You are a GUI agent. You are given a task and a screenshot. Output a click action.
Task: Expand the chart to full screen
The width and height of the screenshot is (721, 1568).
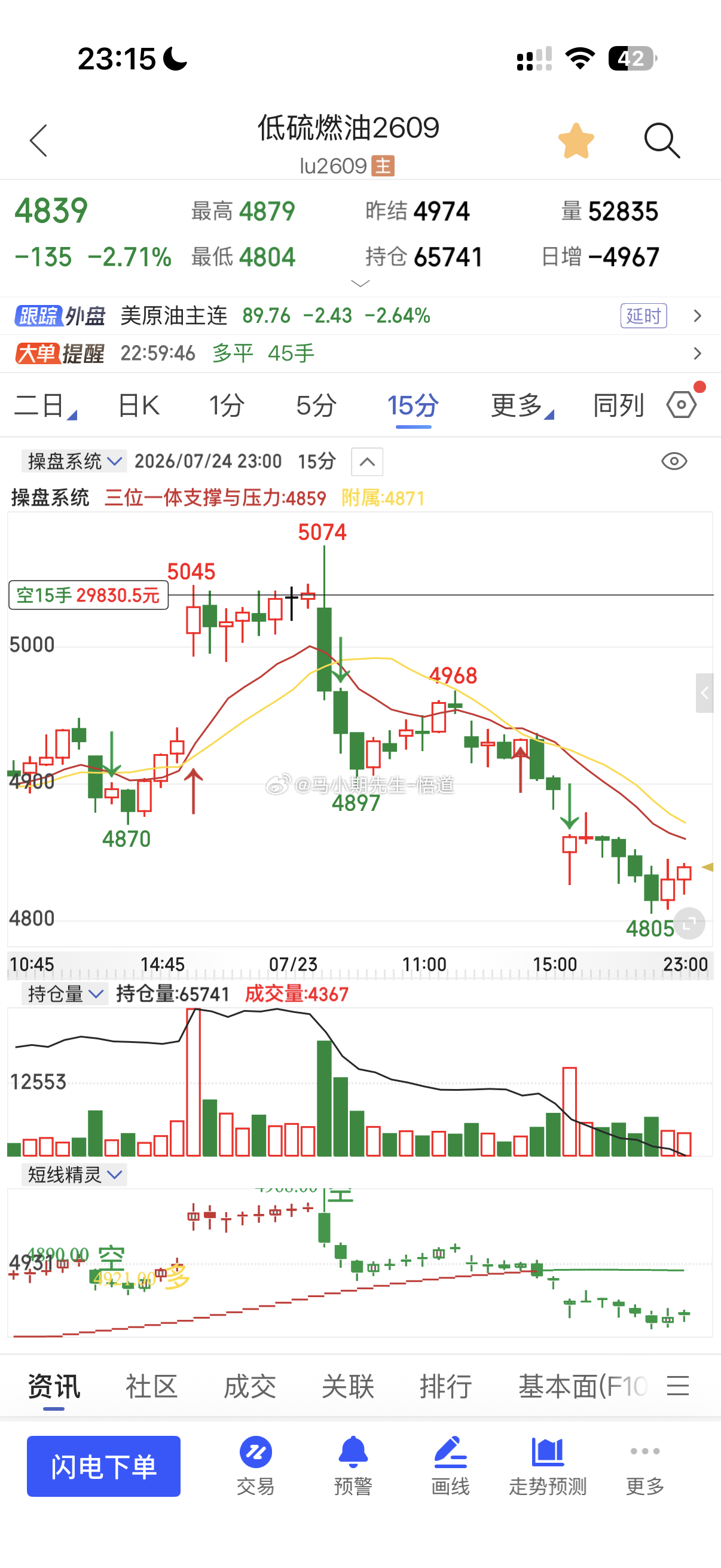pos(689,923)
